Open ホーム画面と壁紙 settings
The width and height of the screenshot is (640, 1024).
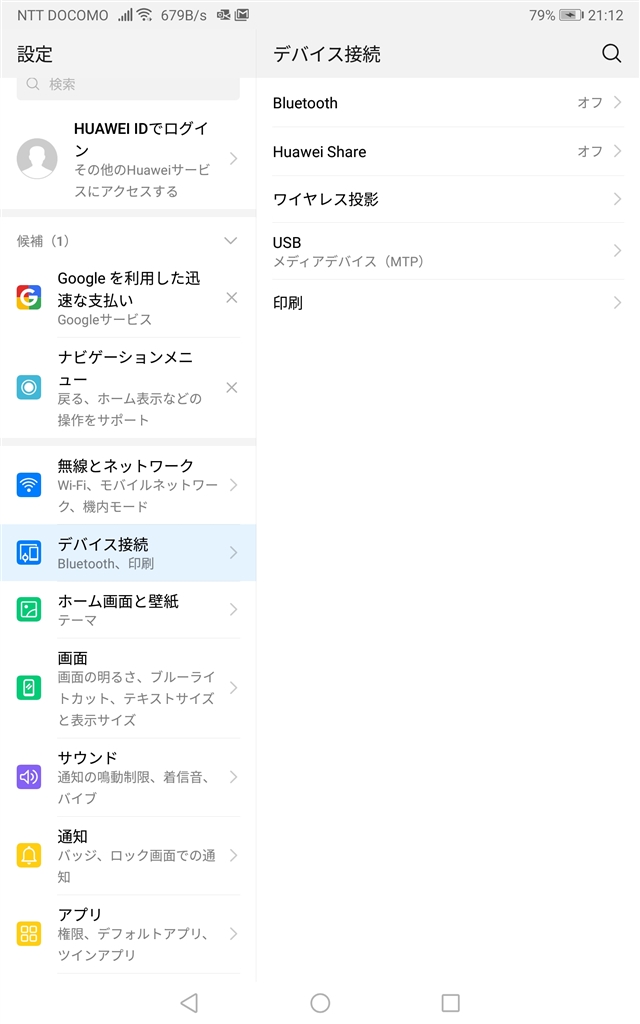tap(128, 610)
